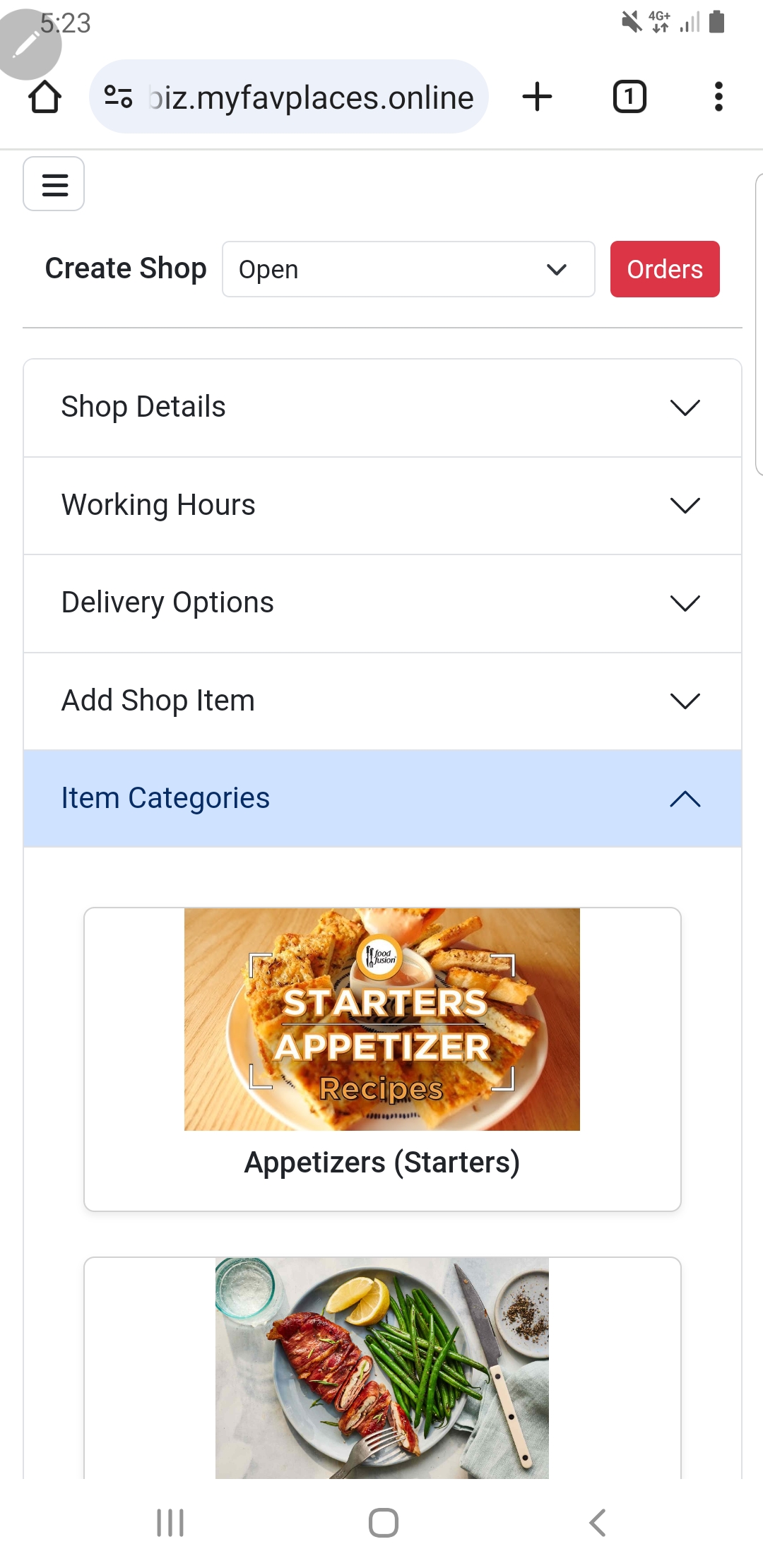
Task: Open the hamburger navigation menu
Action: coord(54,184)
